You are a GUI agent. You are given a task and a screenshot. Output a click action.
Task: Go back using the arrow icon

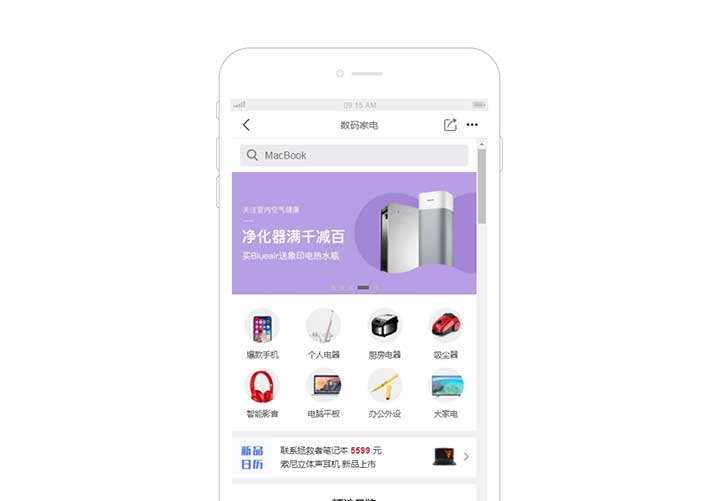(x=247, y=125)
